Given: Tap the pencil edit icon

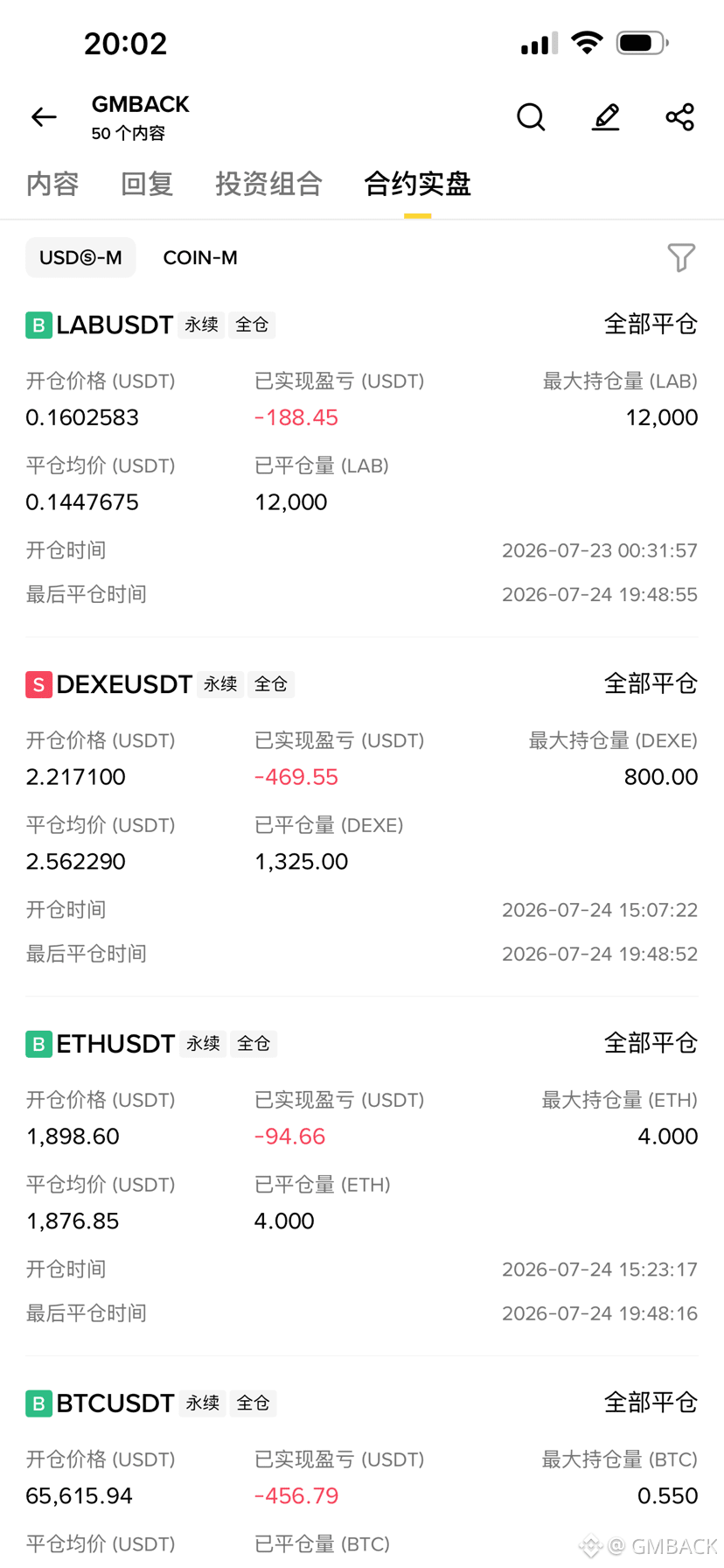Looking at the screenshot, I should coord(605,117).
